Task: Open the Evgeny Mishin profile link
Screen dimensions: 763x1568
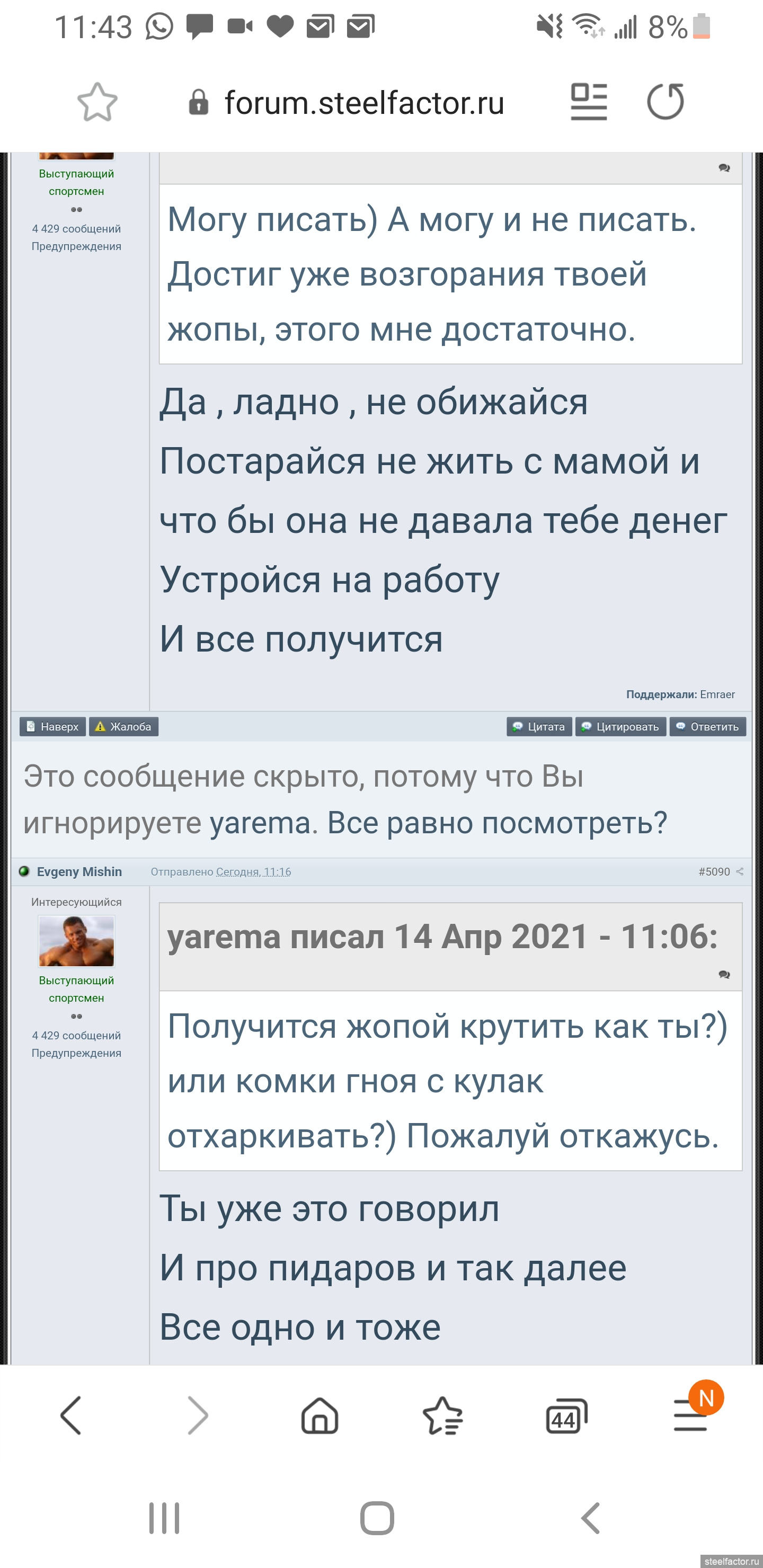Action: (79, 871)
